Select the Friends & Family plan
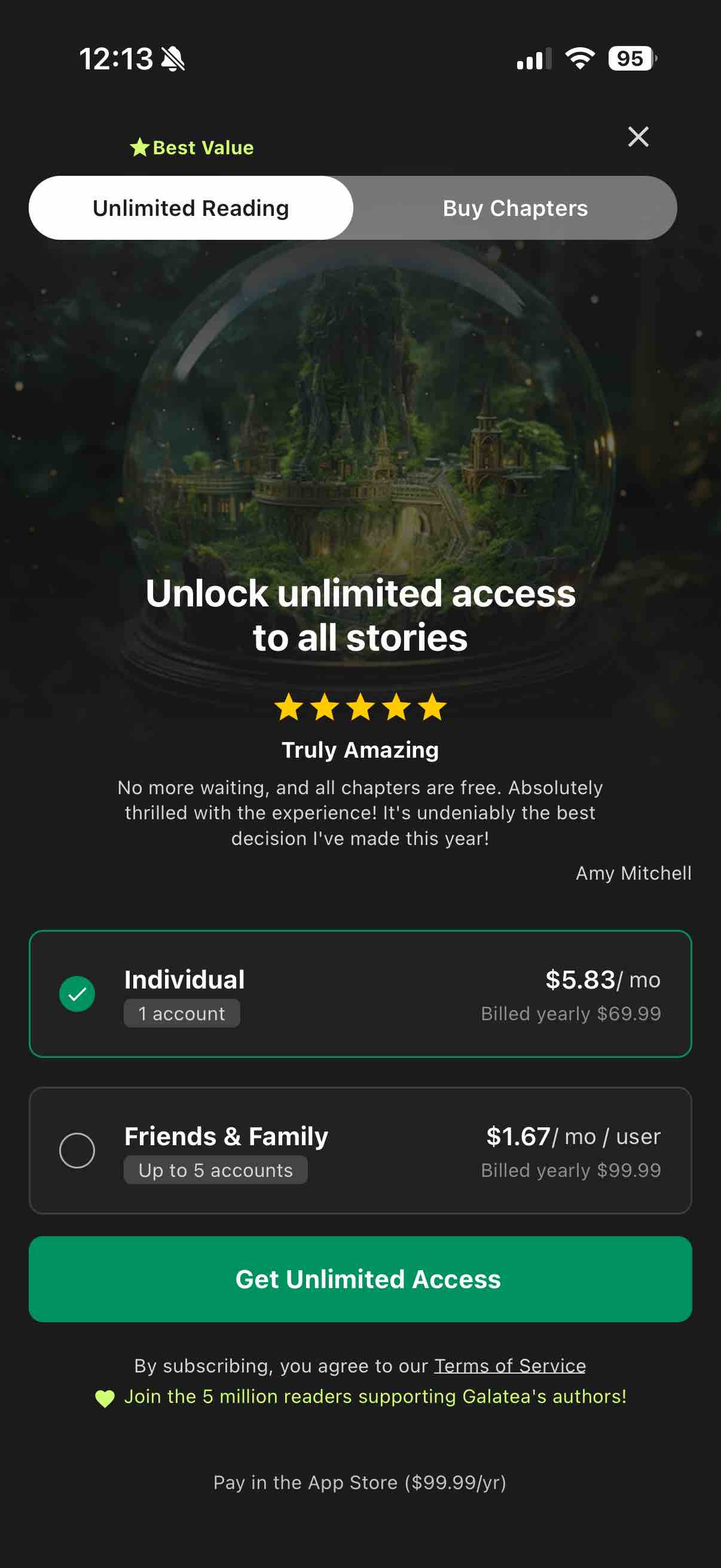Screen dimensions: 721x1568 pyautogui.click(x=360, y=1151)
